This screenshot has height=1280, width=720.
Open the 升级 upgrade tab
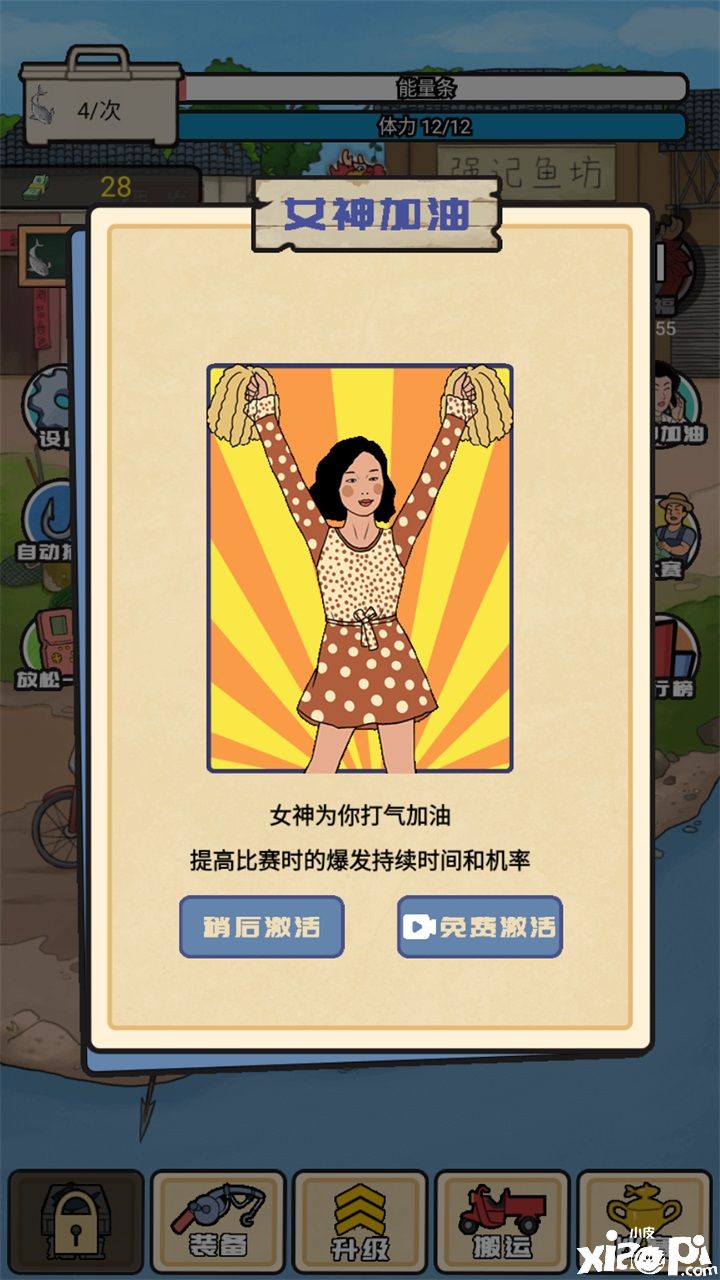coord(360,1222)
